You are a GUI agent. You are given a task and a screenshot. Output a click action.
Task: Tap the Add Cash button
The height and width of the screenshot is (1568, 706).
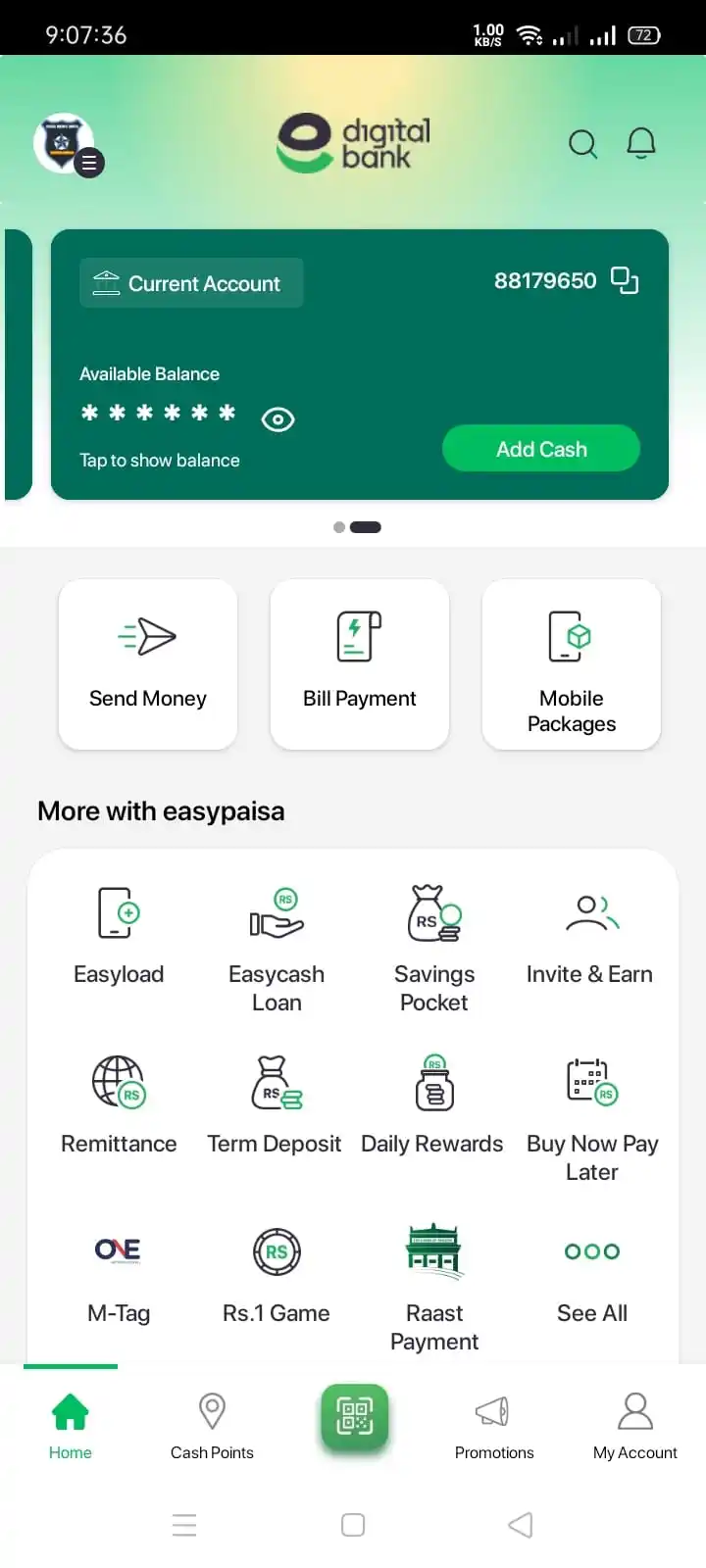click(541, 449)
